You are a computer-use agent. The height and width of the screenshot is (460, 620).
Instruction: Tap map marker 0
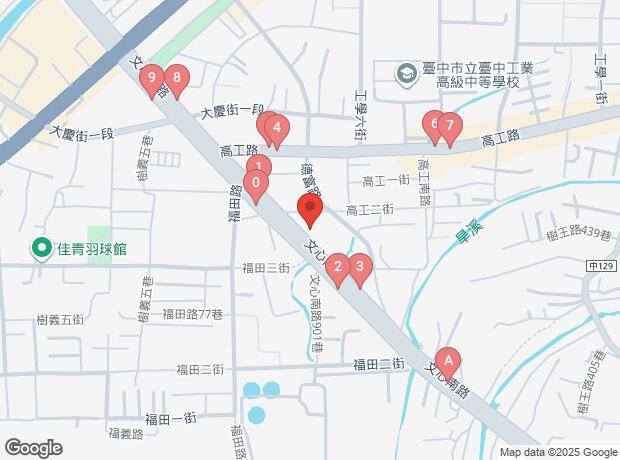click(x=256, y=184)
